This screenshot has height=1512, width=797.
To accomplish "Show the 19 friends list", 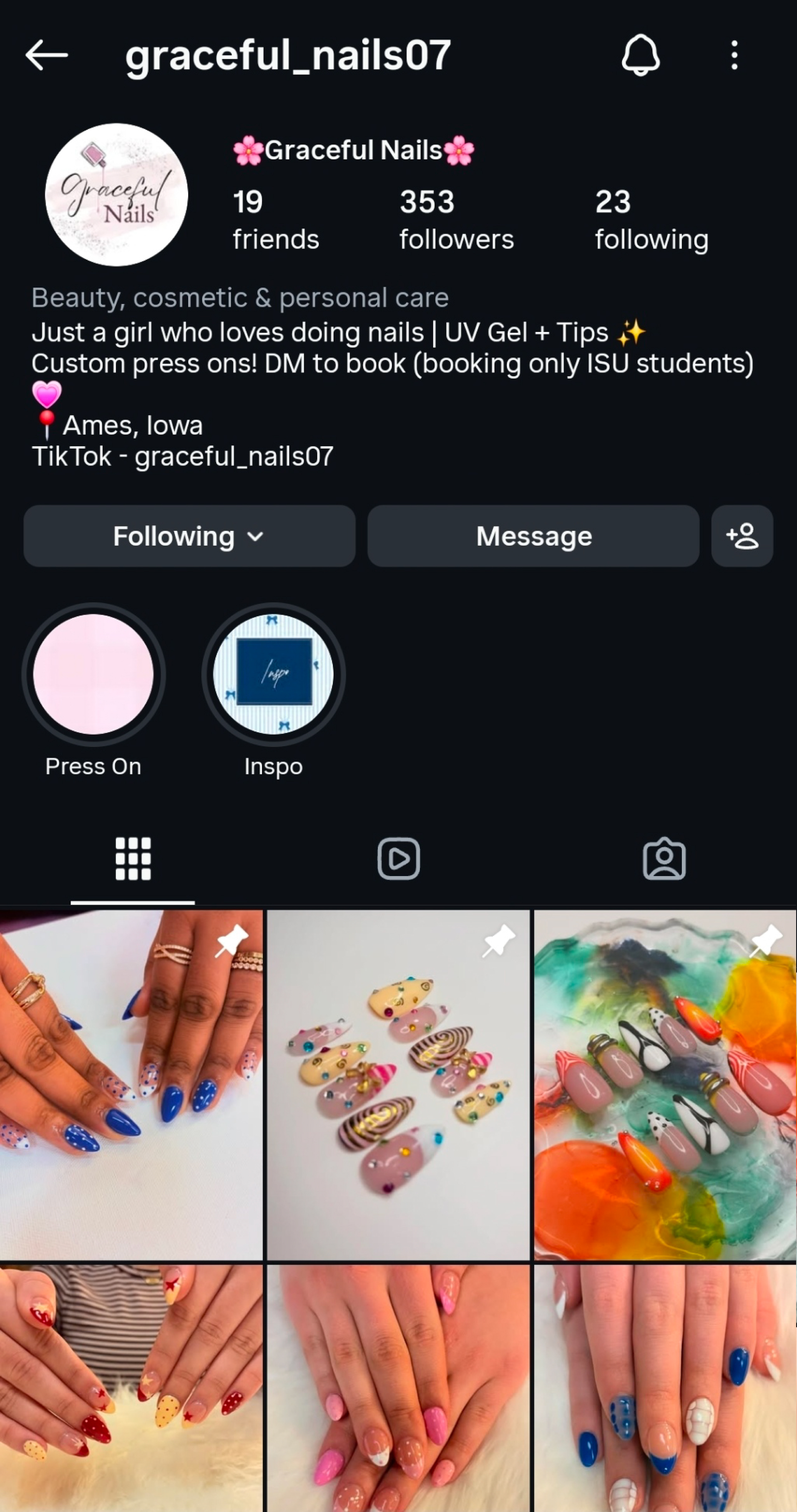I will [275, 219].
